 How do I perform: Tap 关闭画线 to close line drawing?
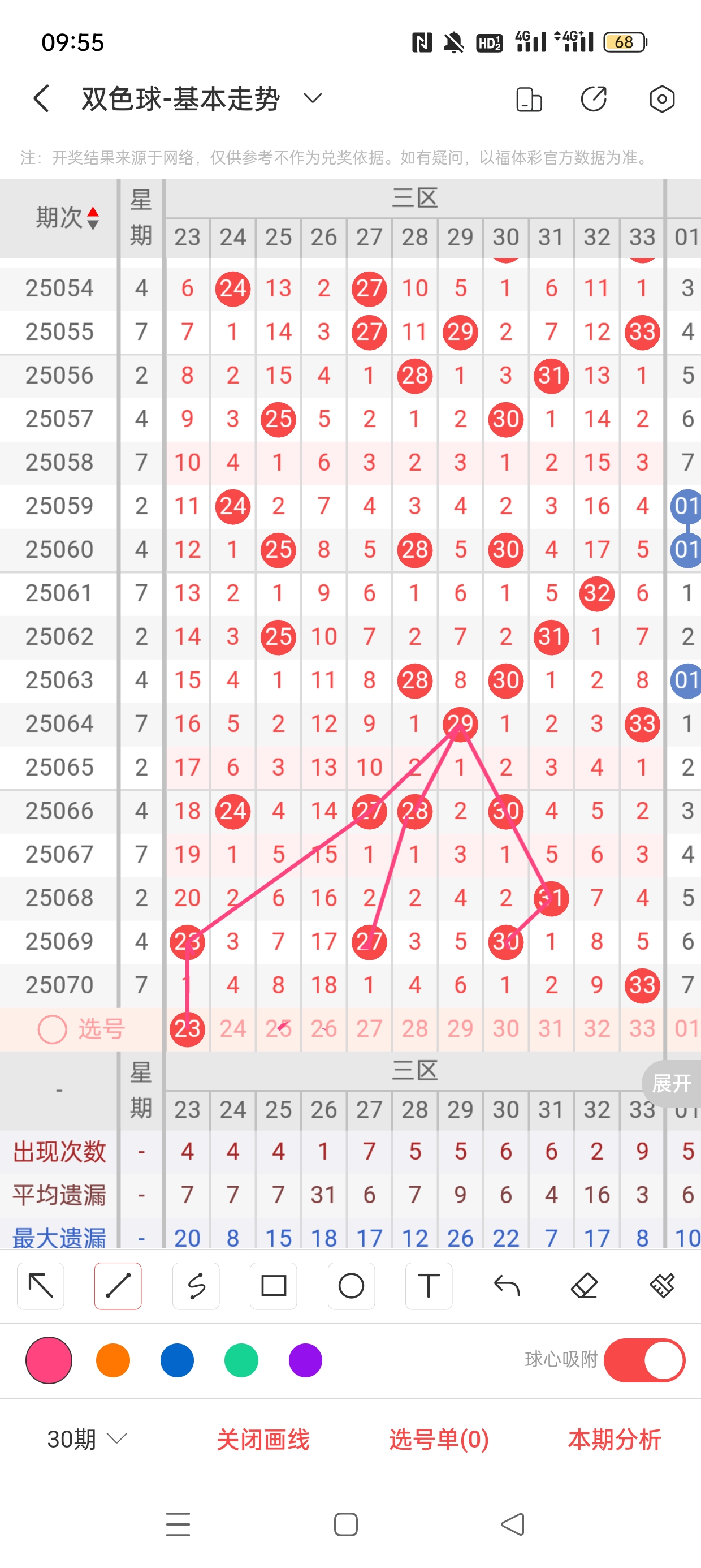[x=263, y=1440]
